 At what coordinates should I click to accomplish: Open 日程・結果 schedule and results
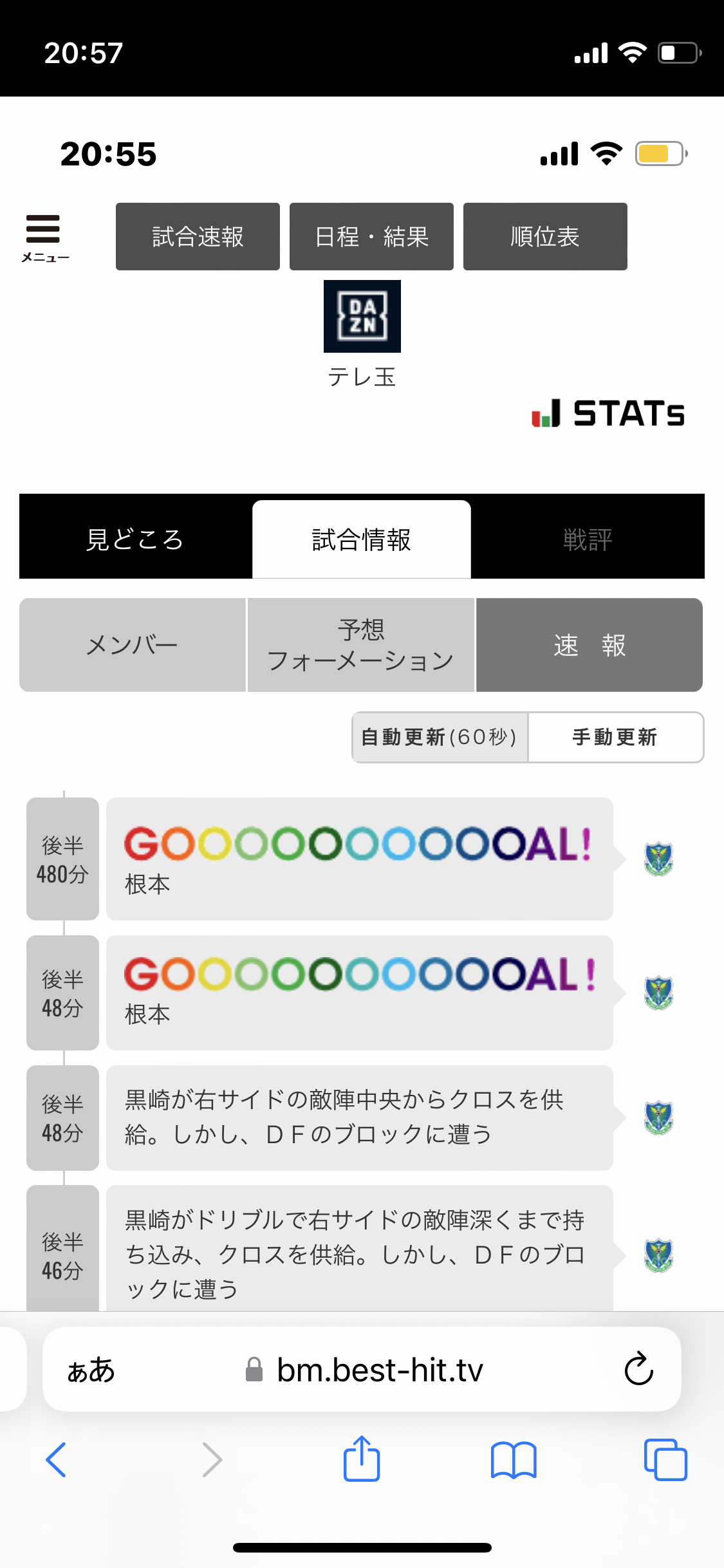(x=371, y=236)
